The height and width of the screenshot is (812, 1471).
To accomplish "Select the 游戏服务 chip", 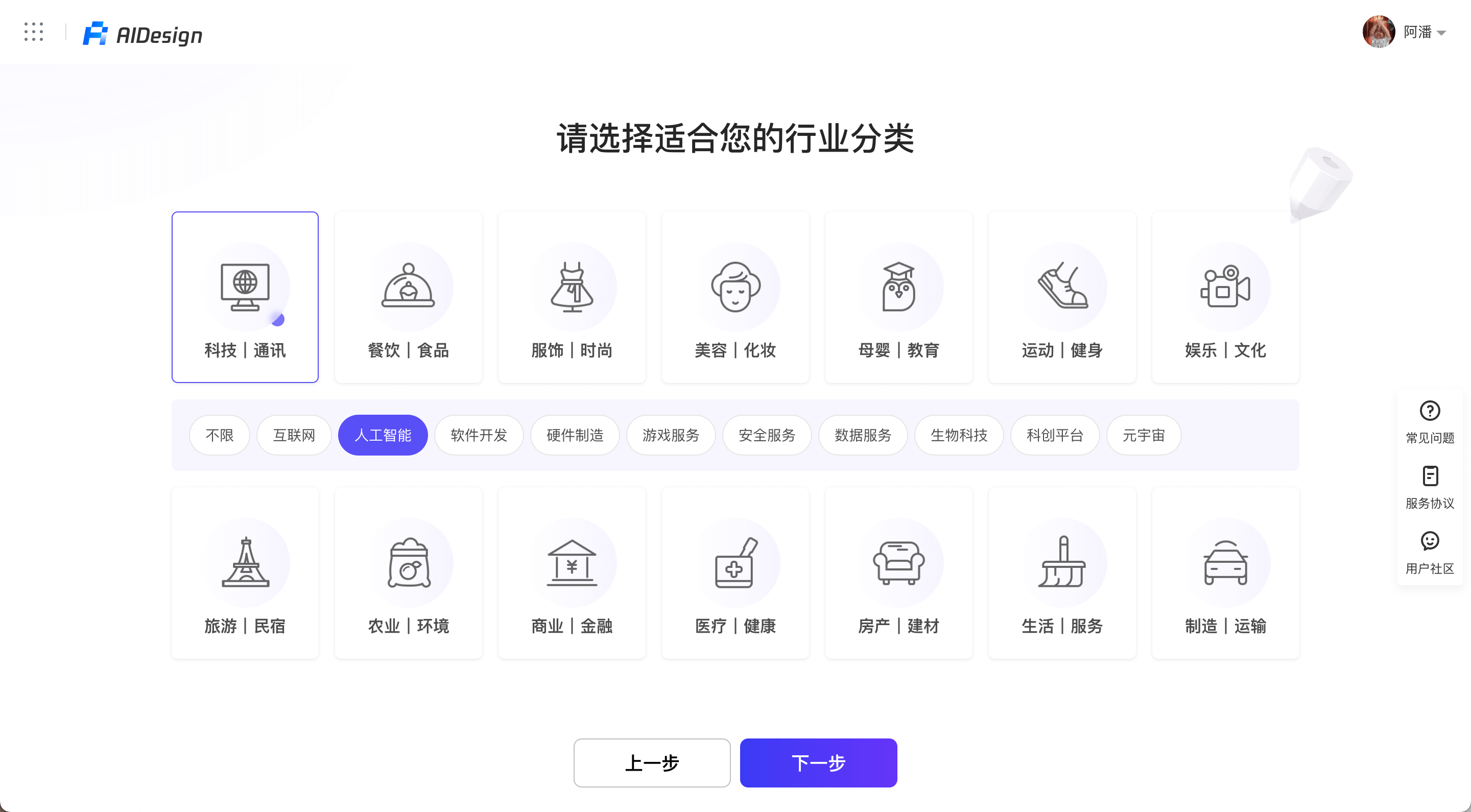I will pyautogui.click(x=671, y=435).
